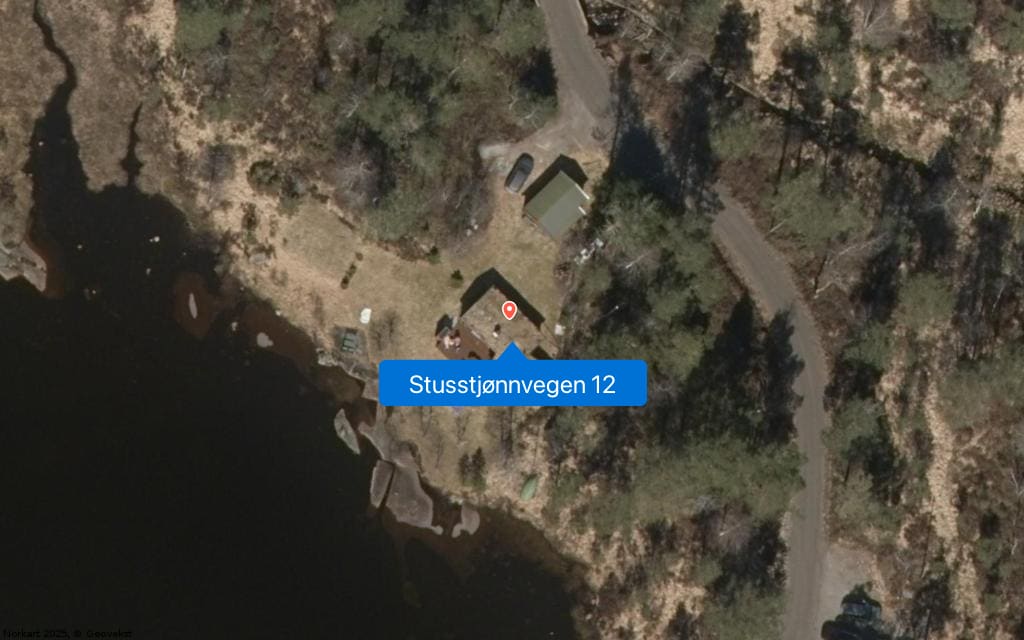Tap the red location pin on the map
Screen dimensions: 1024x640
point(509,310)
